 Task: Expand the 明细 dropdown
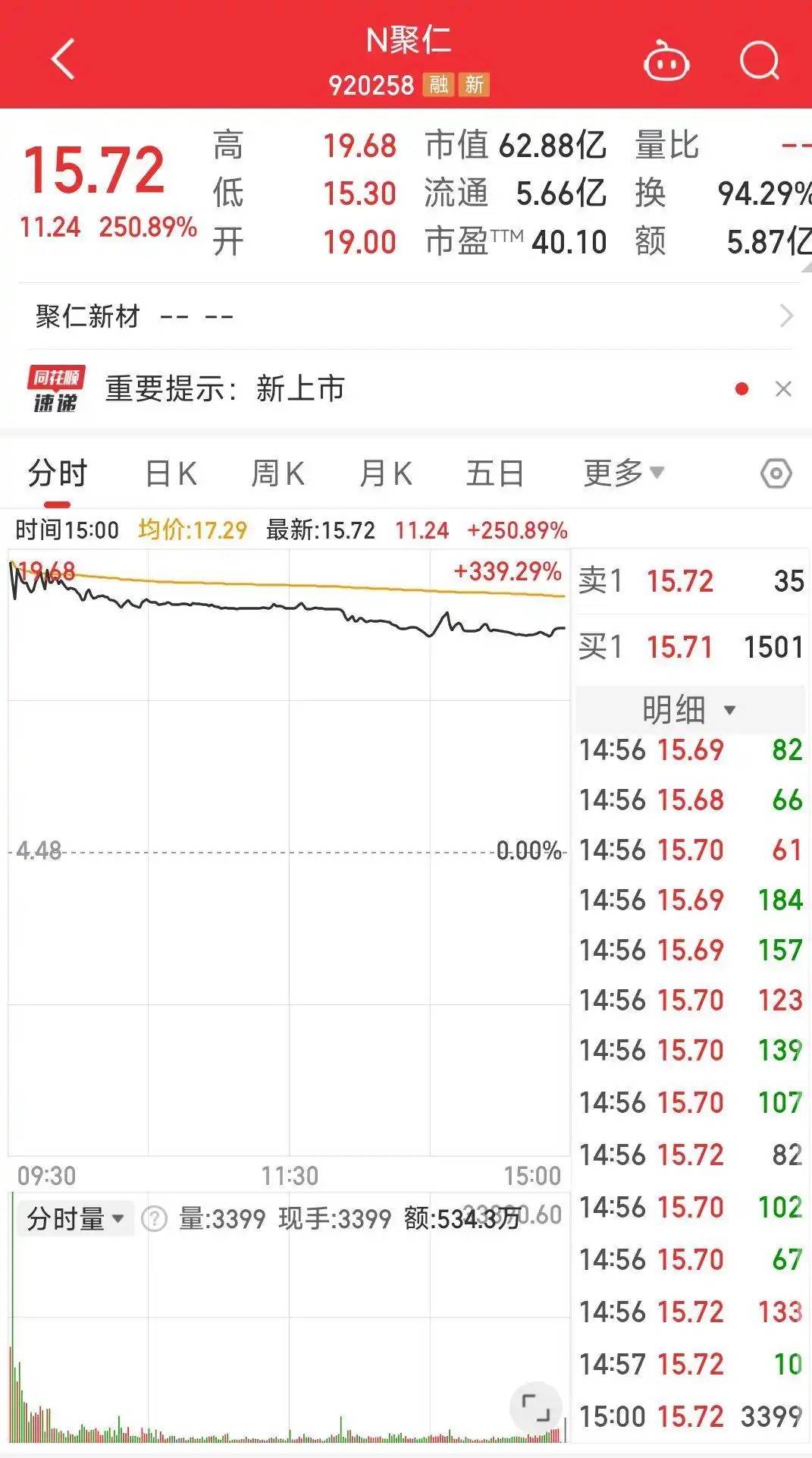[689, 710]
